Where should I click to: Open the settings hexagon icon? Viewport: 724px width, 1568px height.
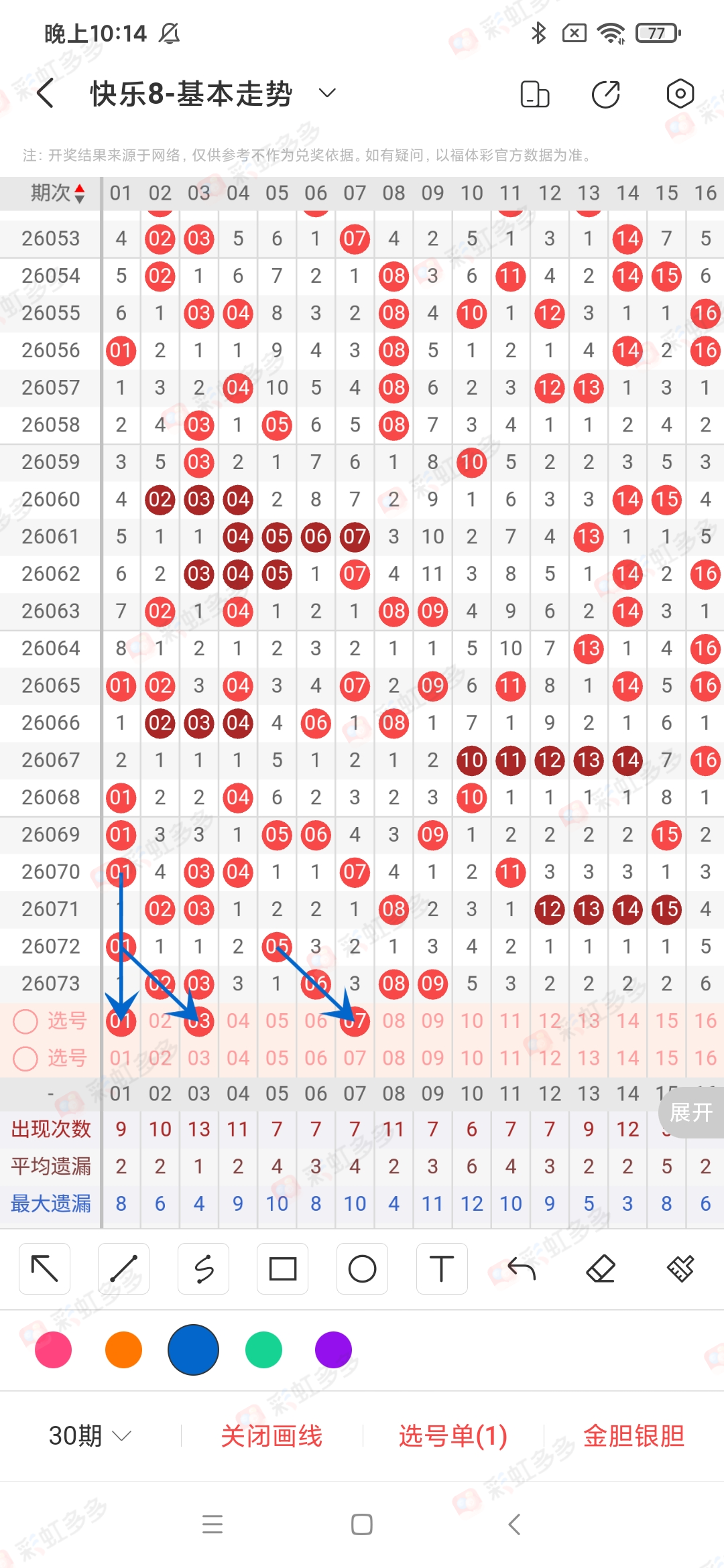[x=680, y=94]
